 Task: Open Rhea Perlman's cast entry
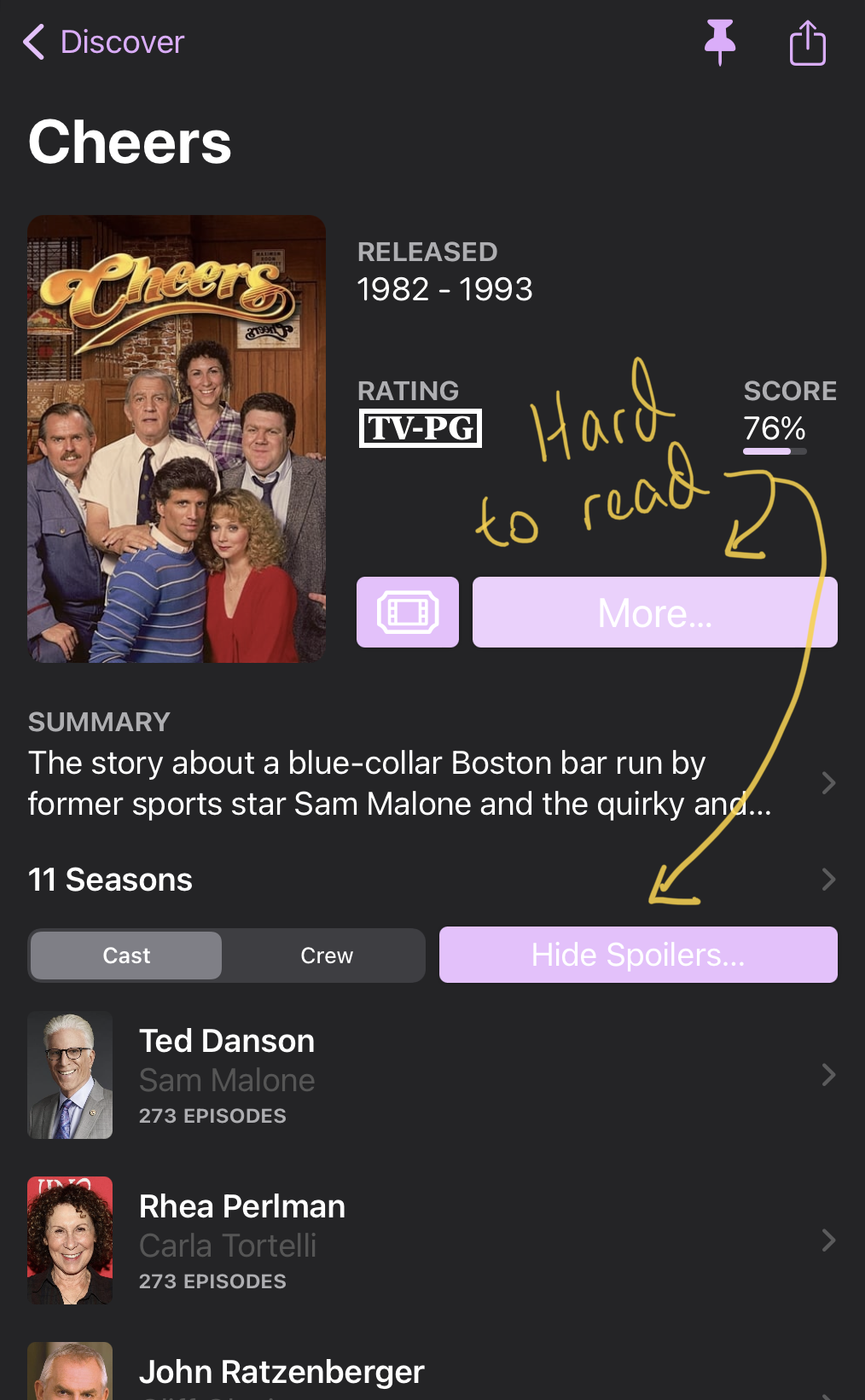(430, 1240)
